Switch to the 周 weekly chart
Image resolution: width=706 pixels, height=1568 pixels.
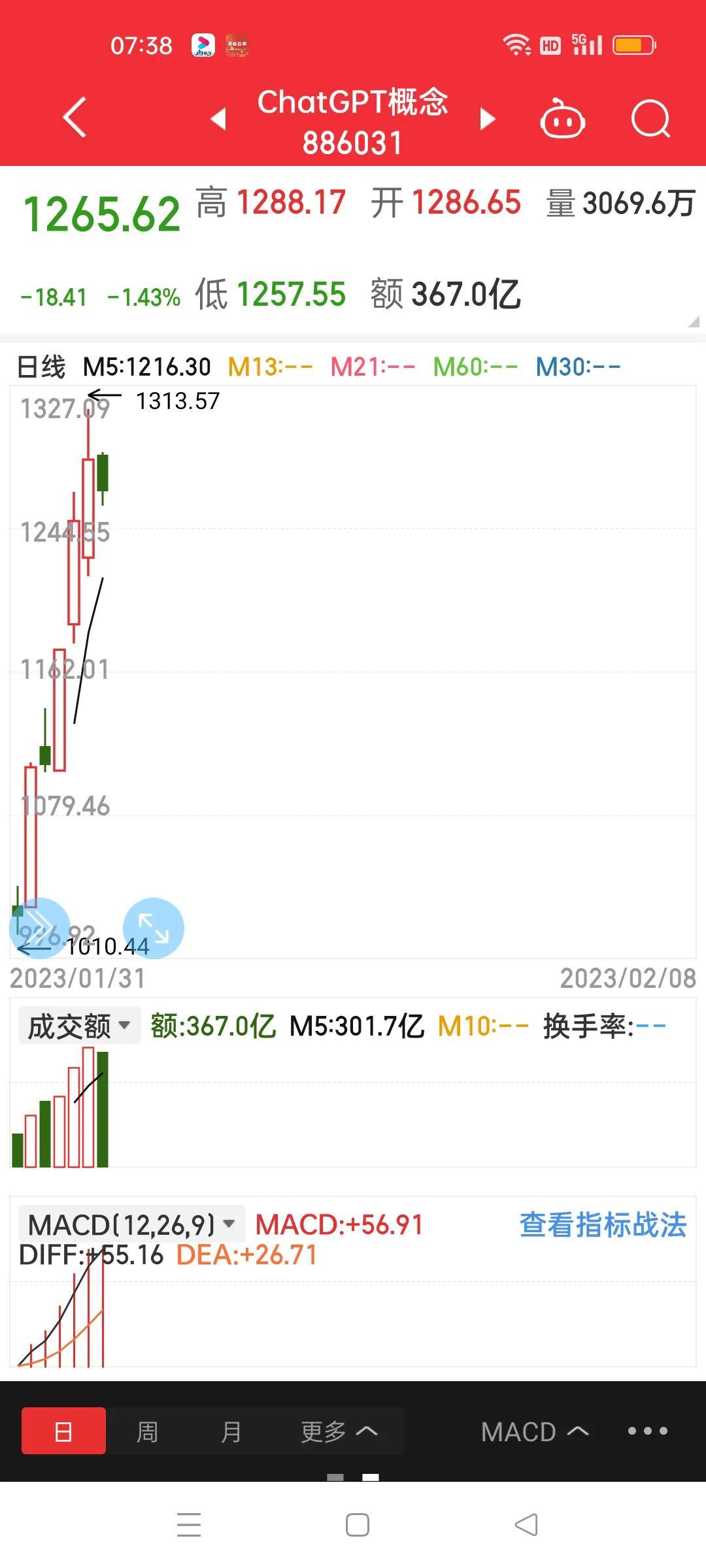click(x=147, y=1431)
